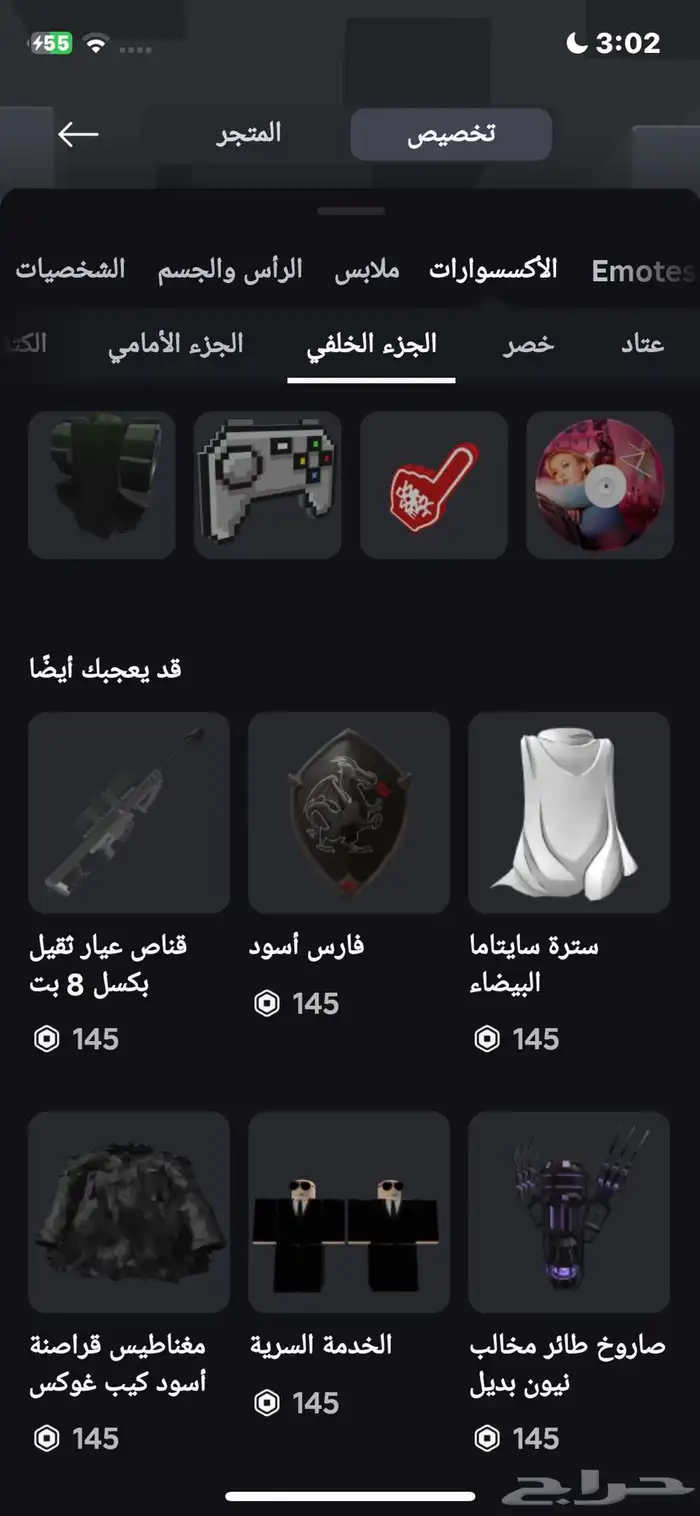The image size is (700, 1516).
Task: Switch to الرأس والجسم category
Action: [x=230, y=271]
